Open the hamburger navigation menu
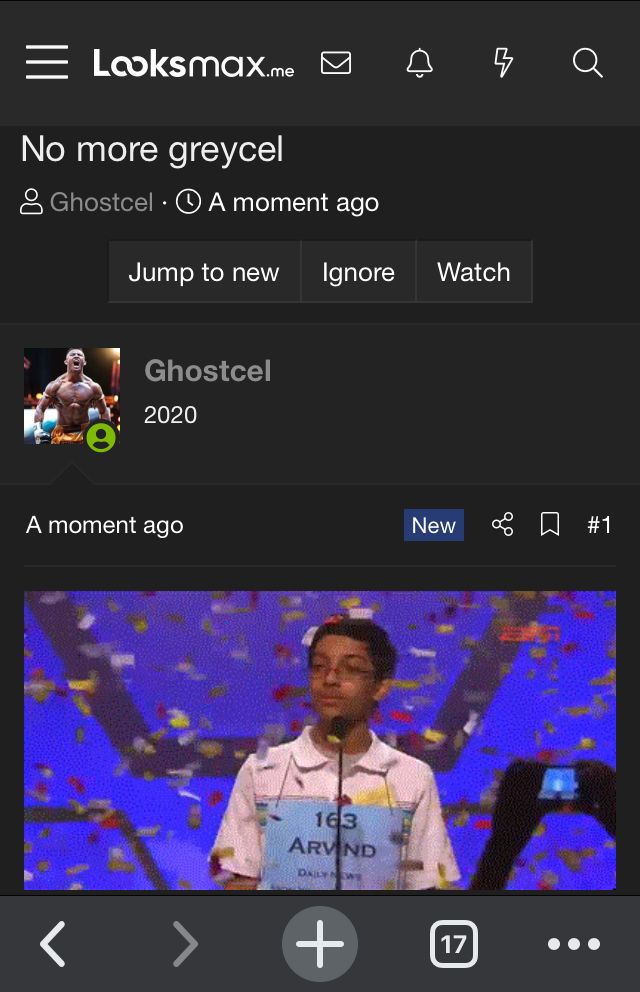Viewport: 640px width, 992px height. tap(47, 63)
